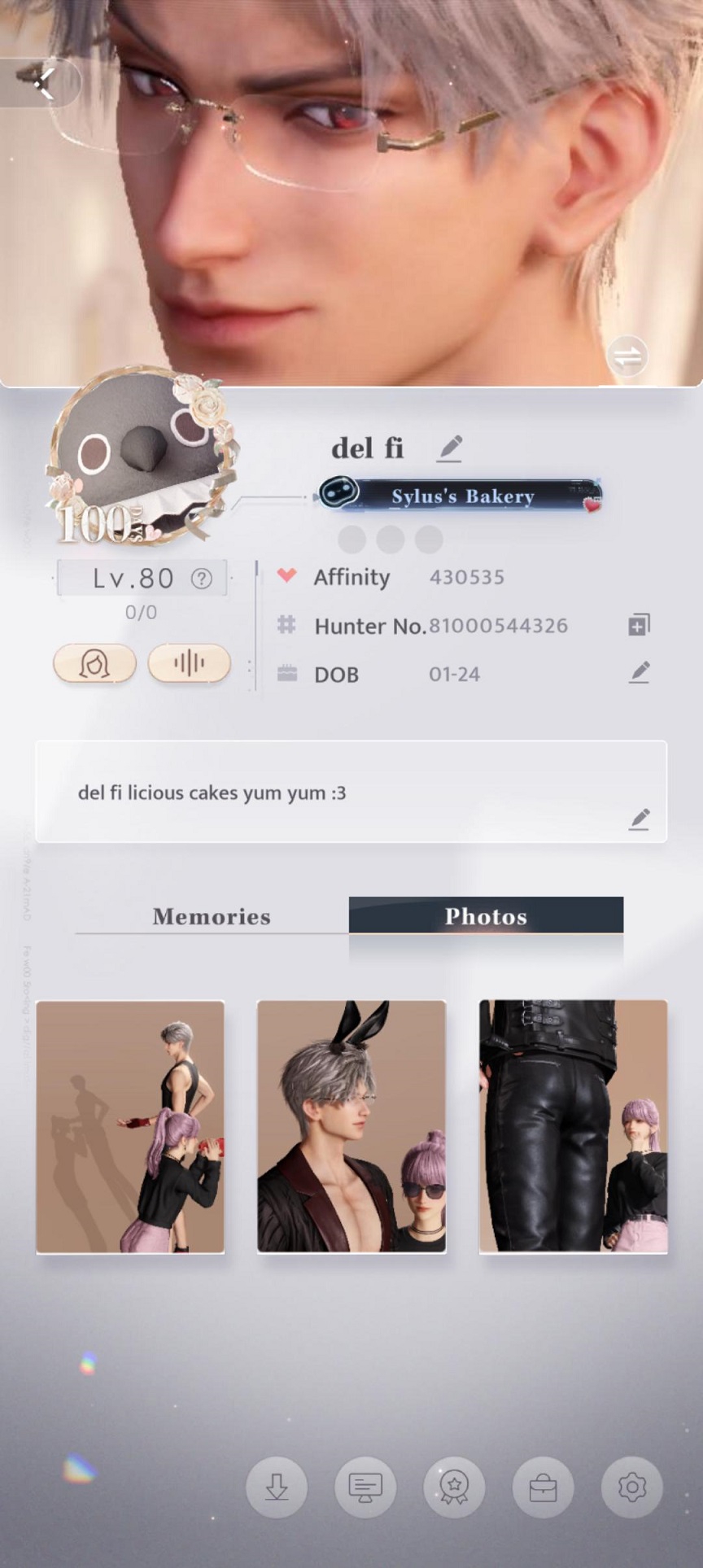Switch to the Memories tab
703x1568 pixels.
pyautogui.click(x=212, y=916)
